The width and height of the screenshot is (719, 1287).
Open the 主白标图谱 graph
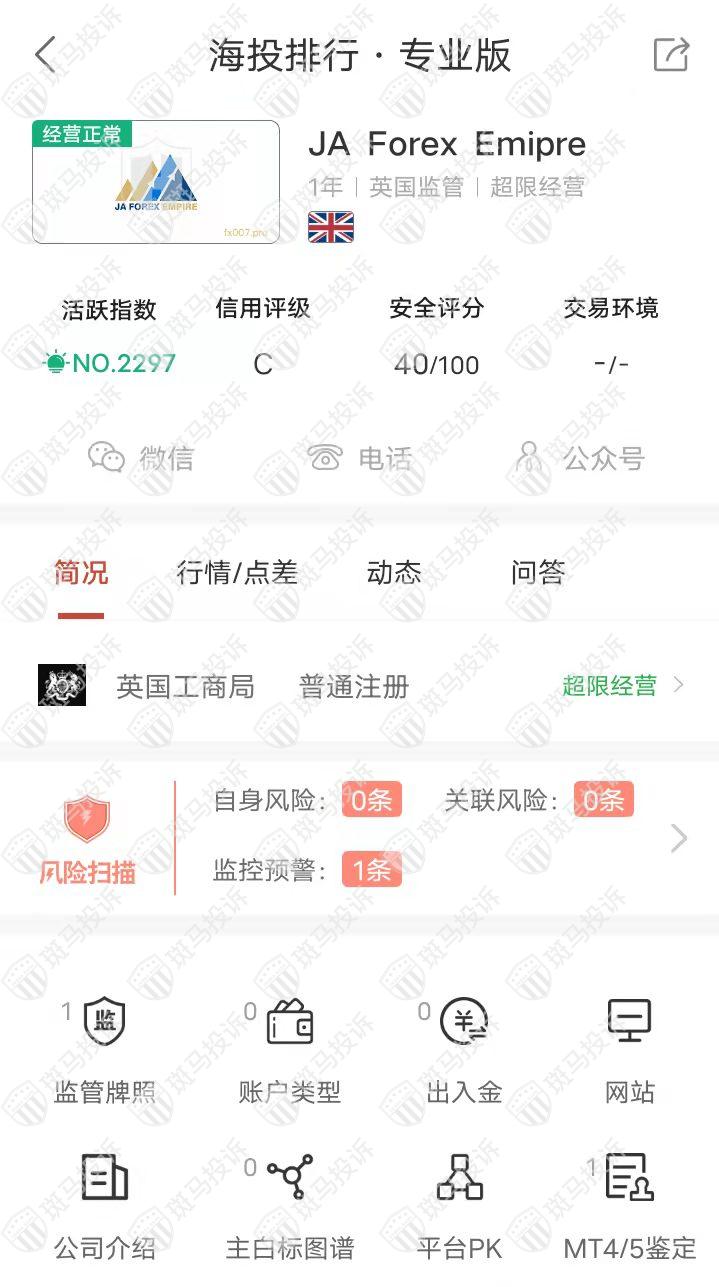pos(290,1203)
